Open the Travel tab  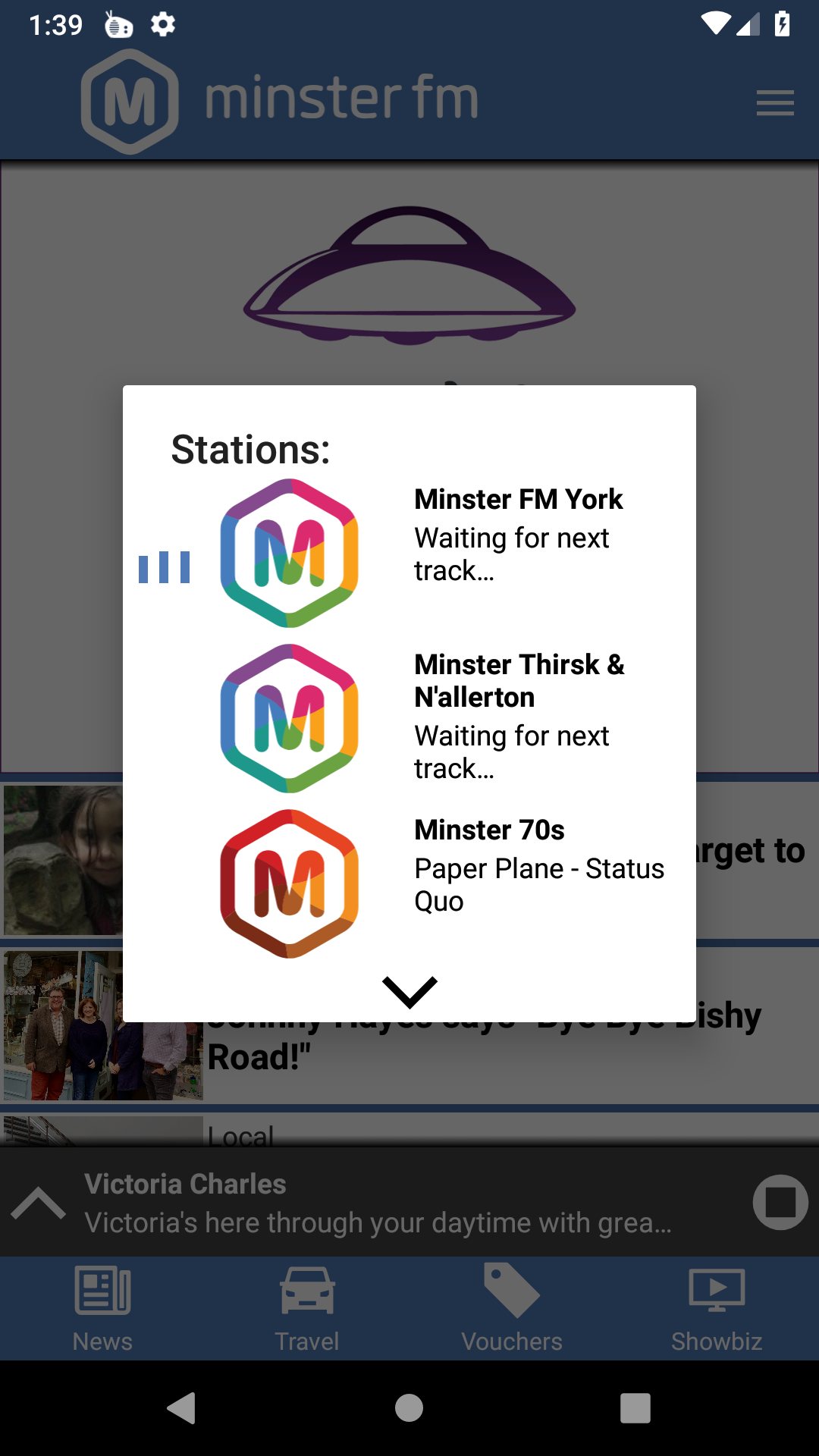pyautogui.click(x=307, y=1309)
